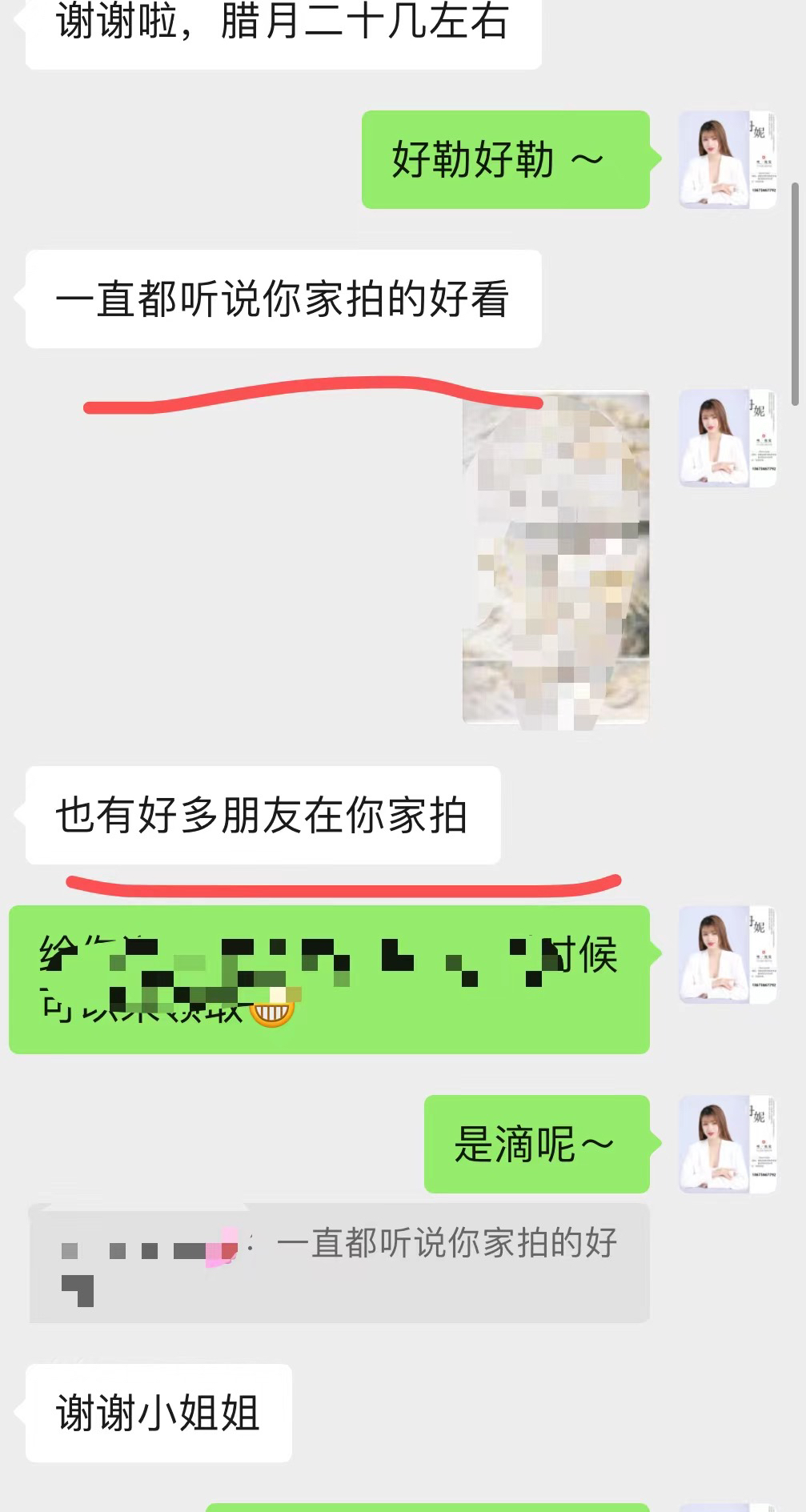Open the quoted reply 一直都听说你家拍的好
Image resolution: width=806 pixels, height=1512 pixels.
[339, 1263]
